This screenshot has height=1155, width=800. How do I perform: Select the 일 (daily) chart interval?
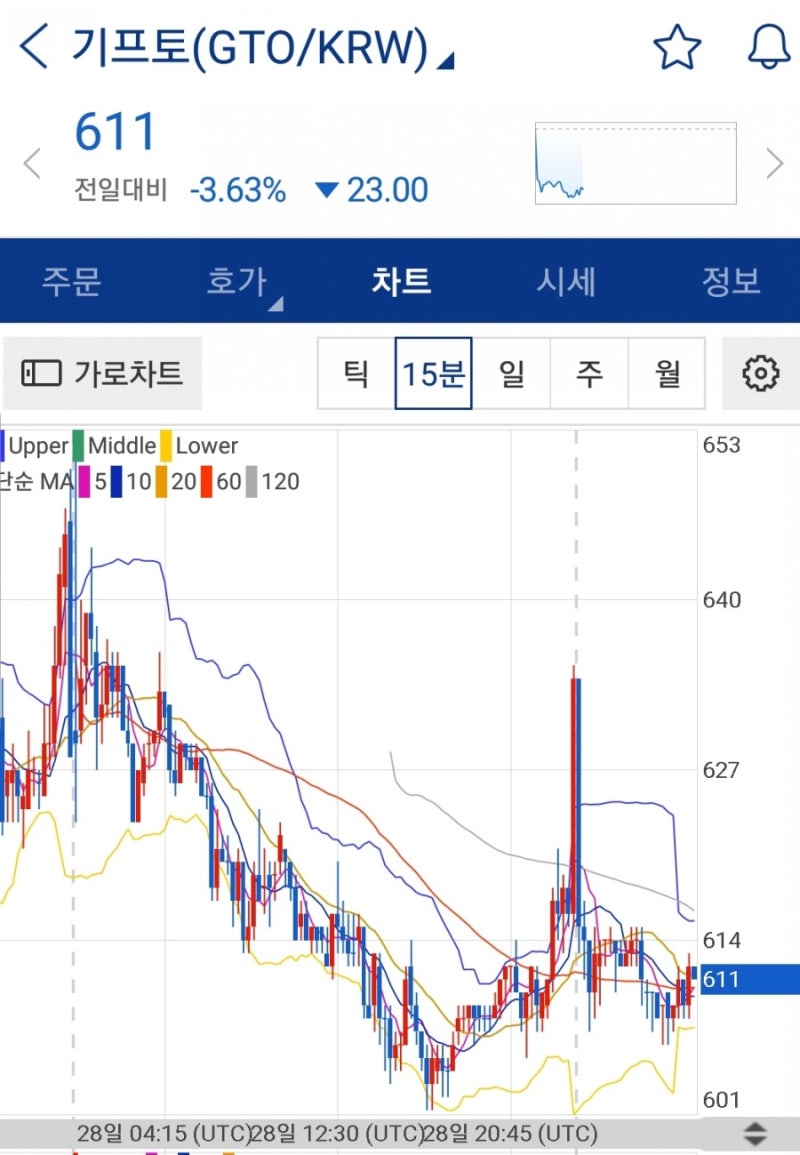pyautogui.click(x=512, y=372)
